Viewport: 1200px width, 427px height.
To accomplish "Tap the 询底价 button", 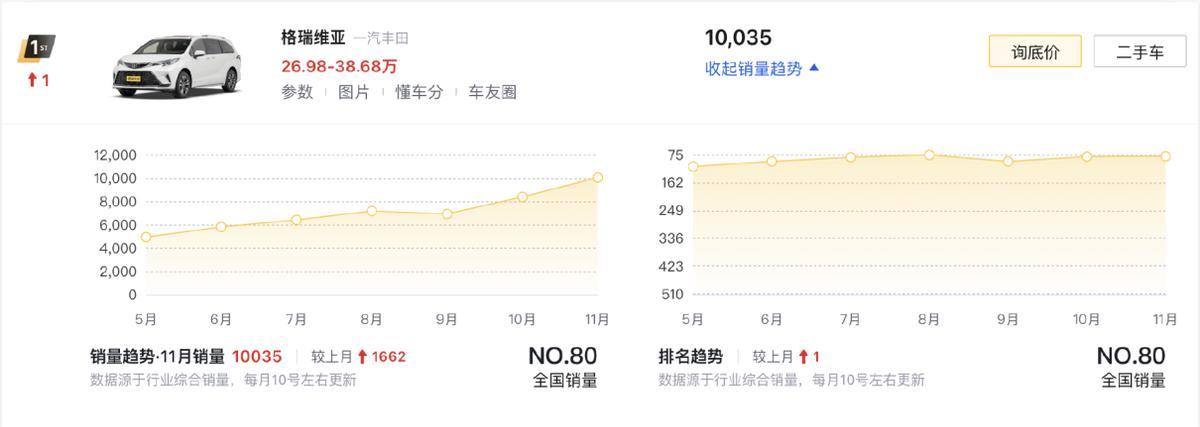I will pyautogui.click(x=1035, y=52).
